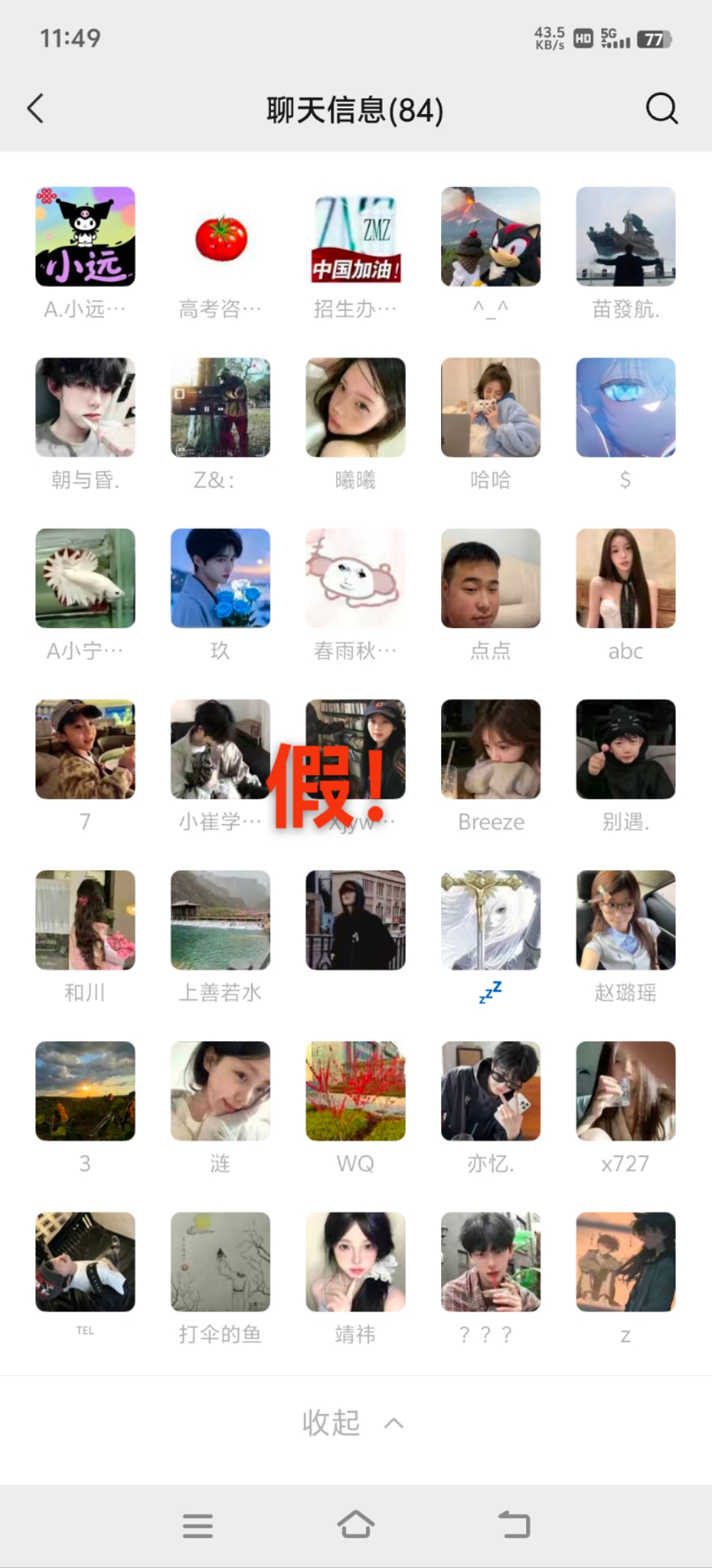
Task: Open 招生办… member profile
Action: tap(355, 237)
